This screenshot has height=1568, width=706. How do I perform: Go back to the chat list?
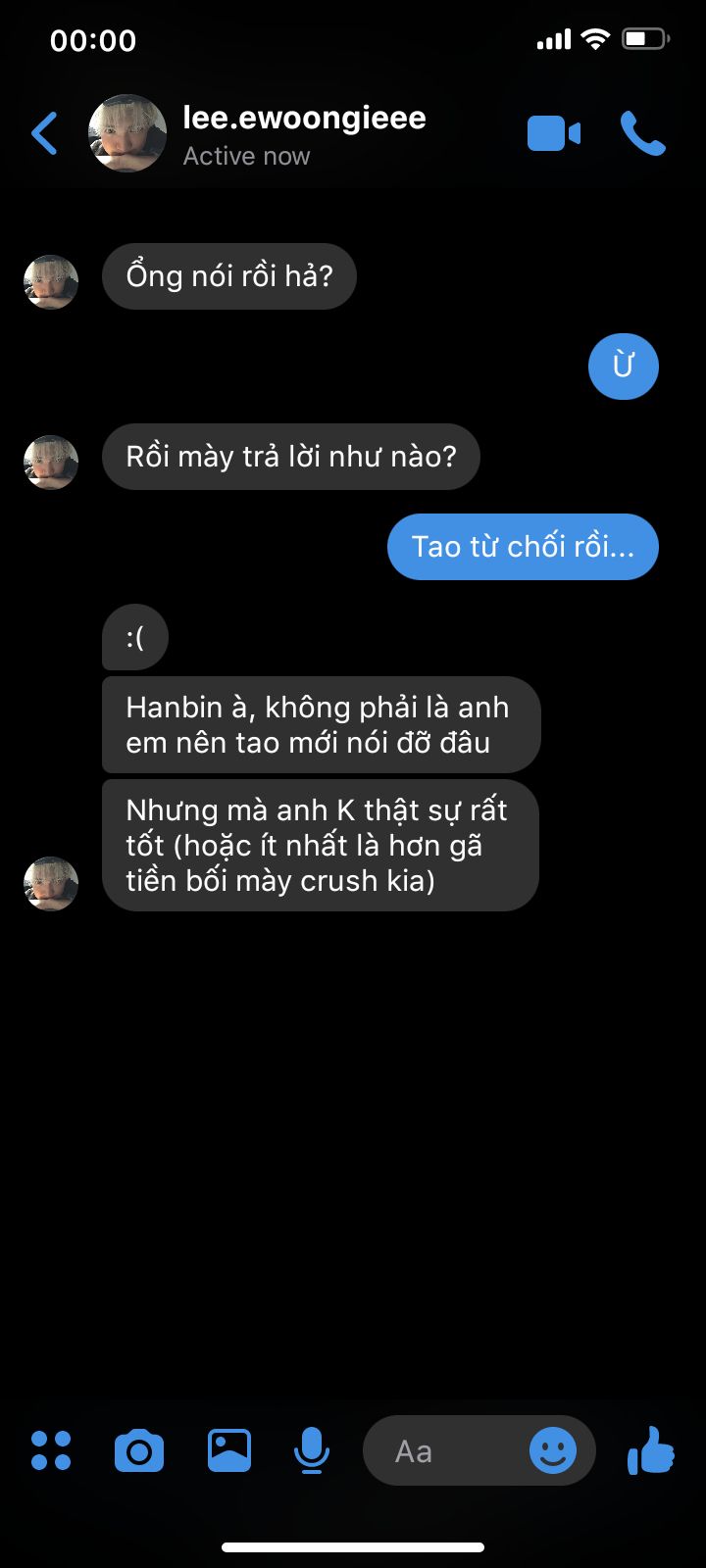(x=45, y=134)
